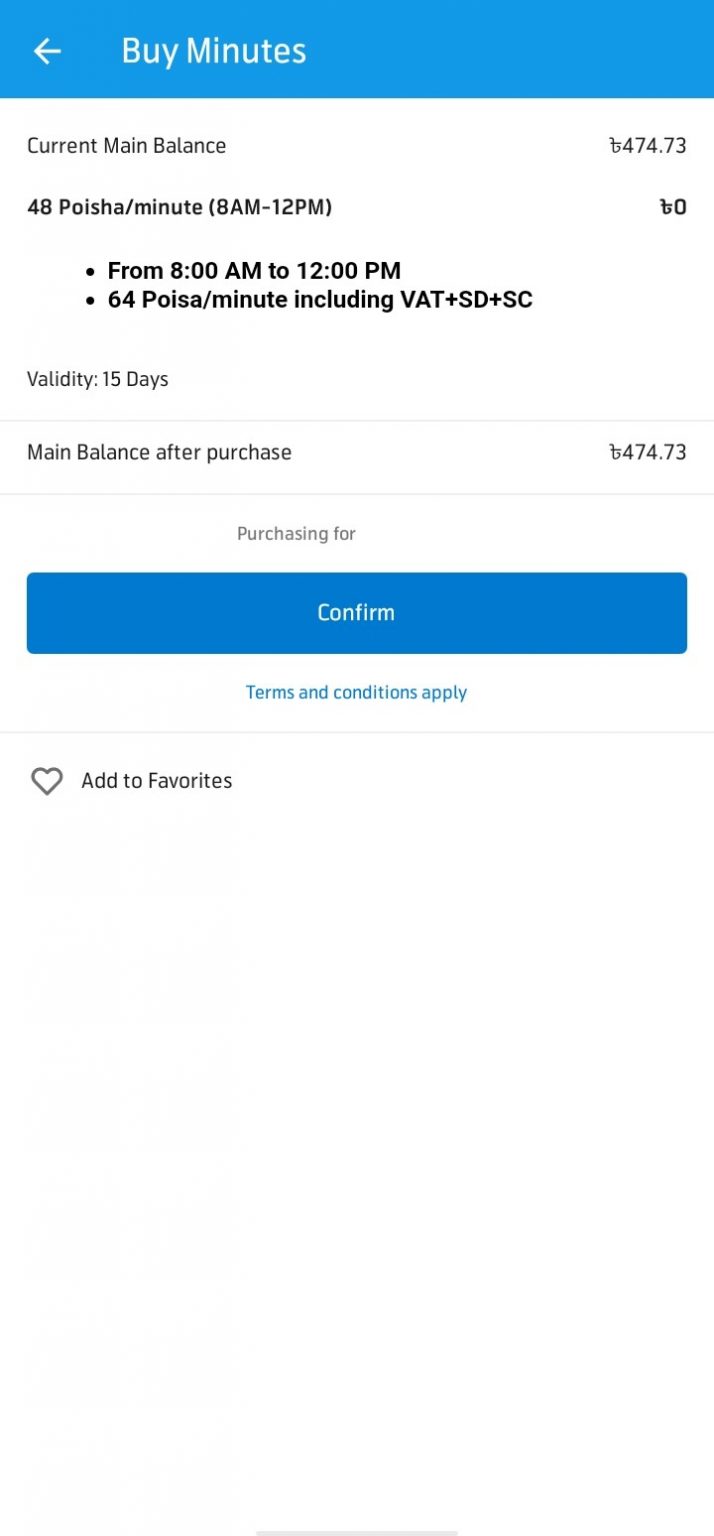Confirm the minutes purchase
The height and width of the screenshot is (1536, 714).
click(357, 613)
